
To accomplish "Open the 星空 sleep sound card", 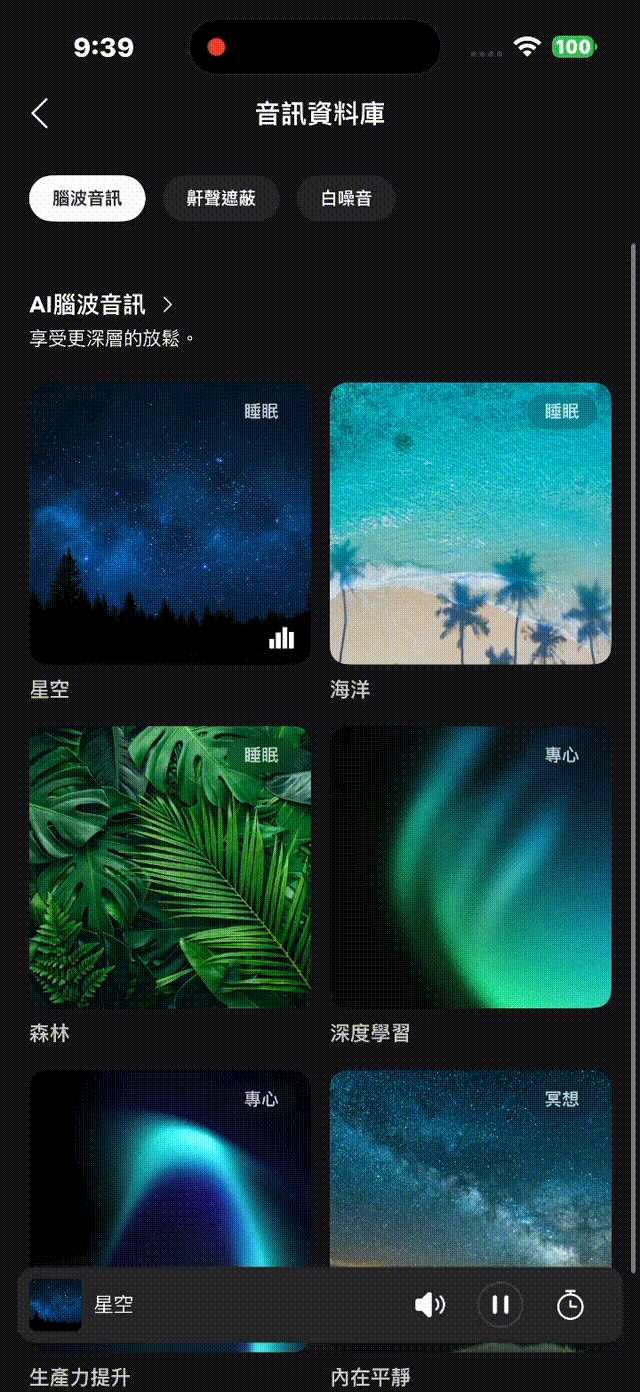I will pyautogui.click(x=170, y=523).
